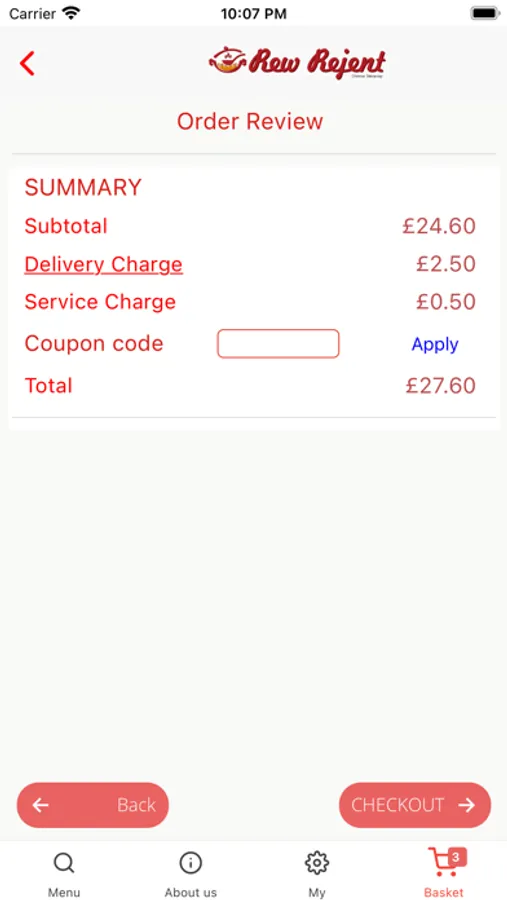Proceed to CHECKOUT
The image size is (507, 900).
[x=415, y=805]
